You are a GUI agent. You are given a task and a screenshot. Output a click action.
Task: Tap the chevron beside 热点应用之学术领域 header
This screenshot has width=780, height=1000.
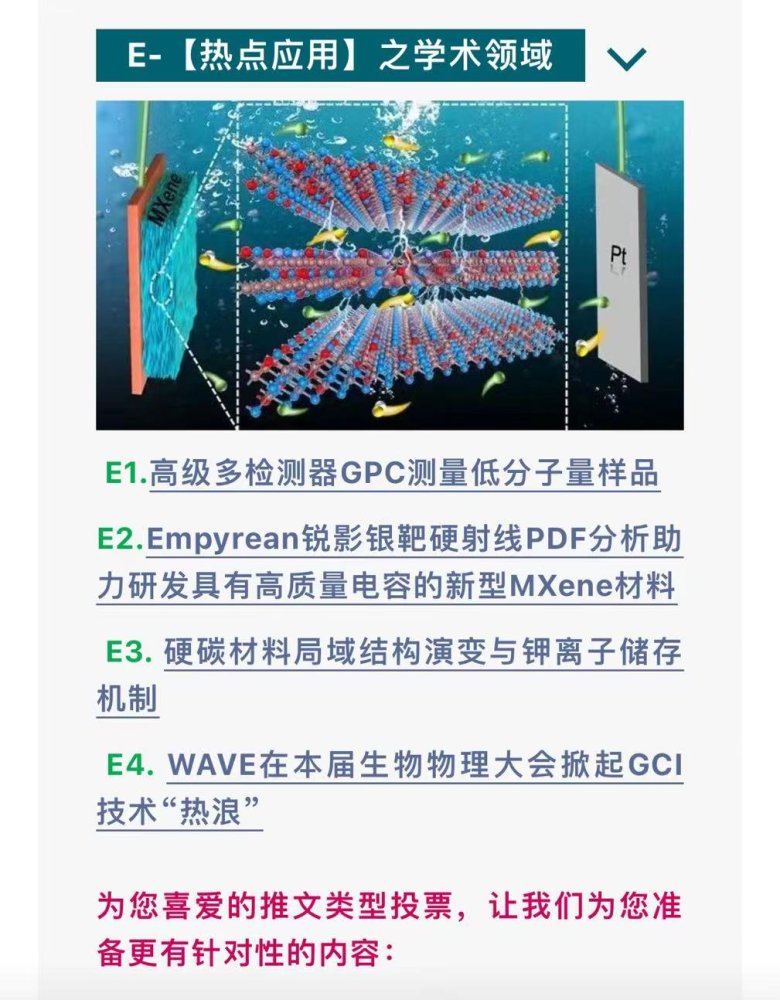click(x=628, y=60)
